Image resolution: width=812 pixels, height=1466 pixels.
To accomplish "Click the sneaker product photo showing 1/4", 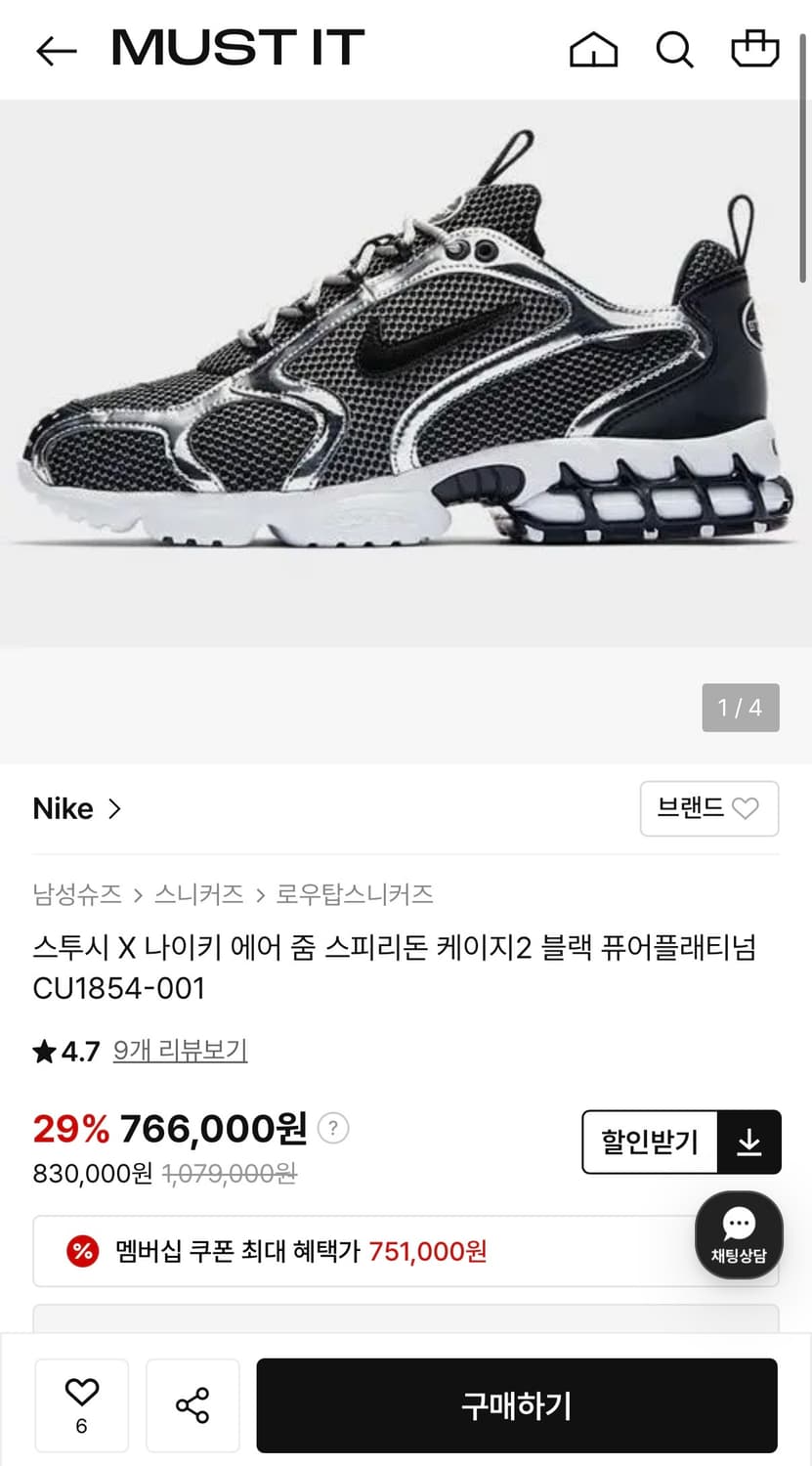I will [406, 391].
